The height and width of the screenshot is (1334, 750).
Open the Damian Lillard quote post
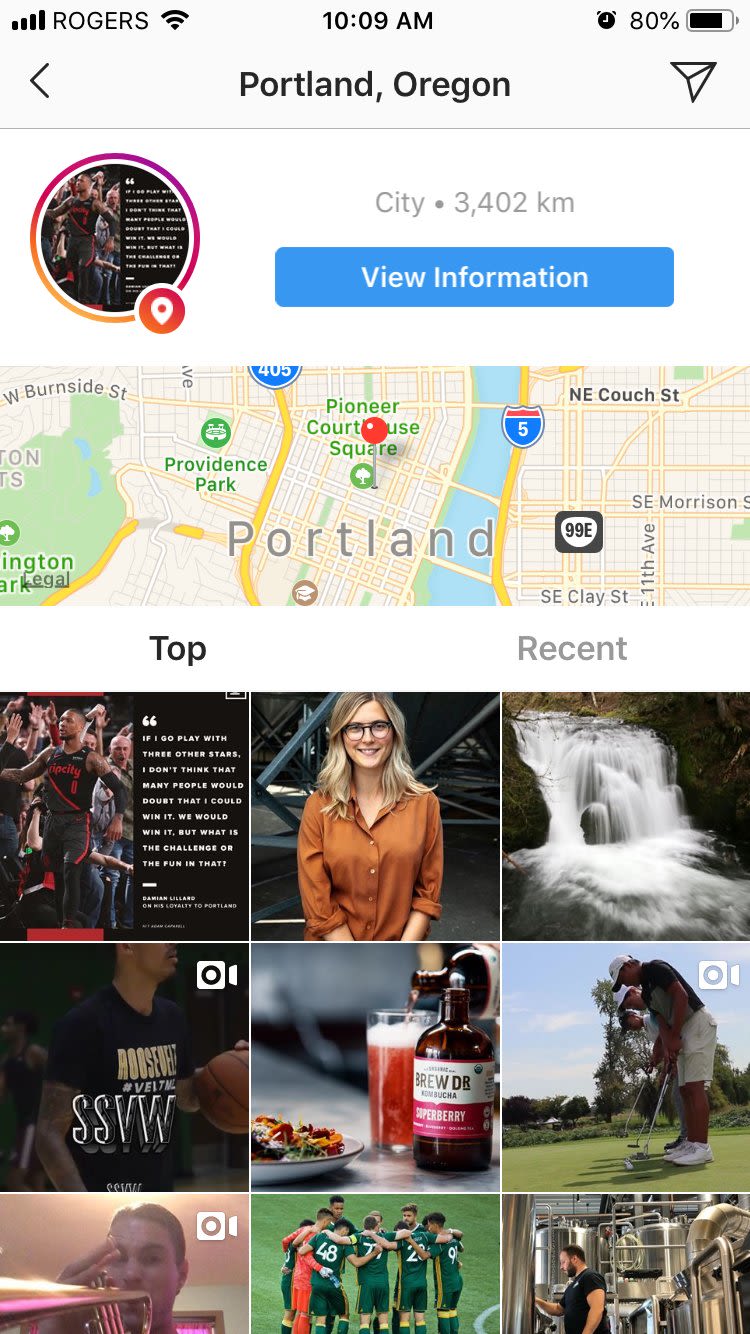pyautogui.click(x=124, y=816)
